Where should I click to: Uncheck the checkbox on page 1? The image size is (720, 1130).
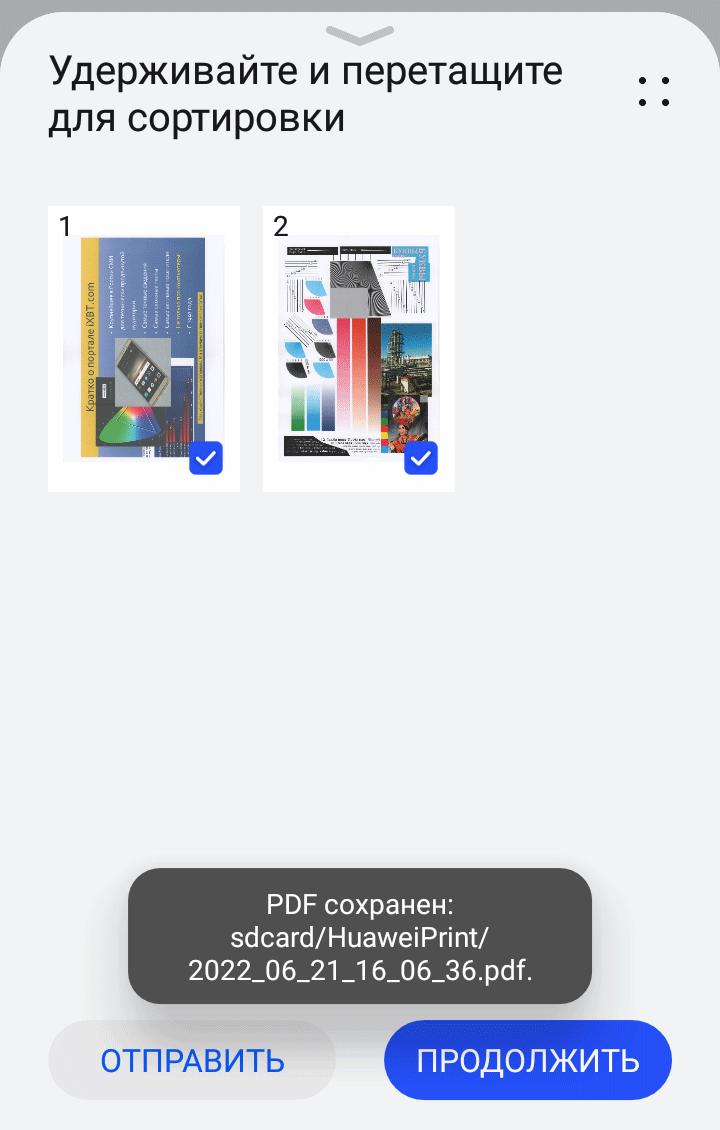tap(206, 459)
